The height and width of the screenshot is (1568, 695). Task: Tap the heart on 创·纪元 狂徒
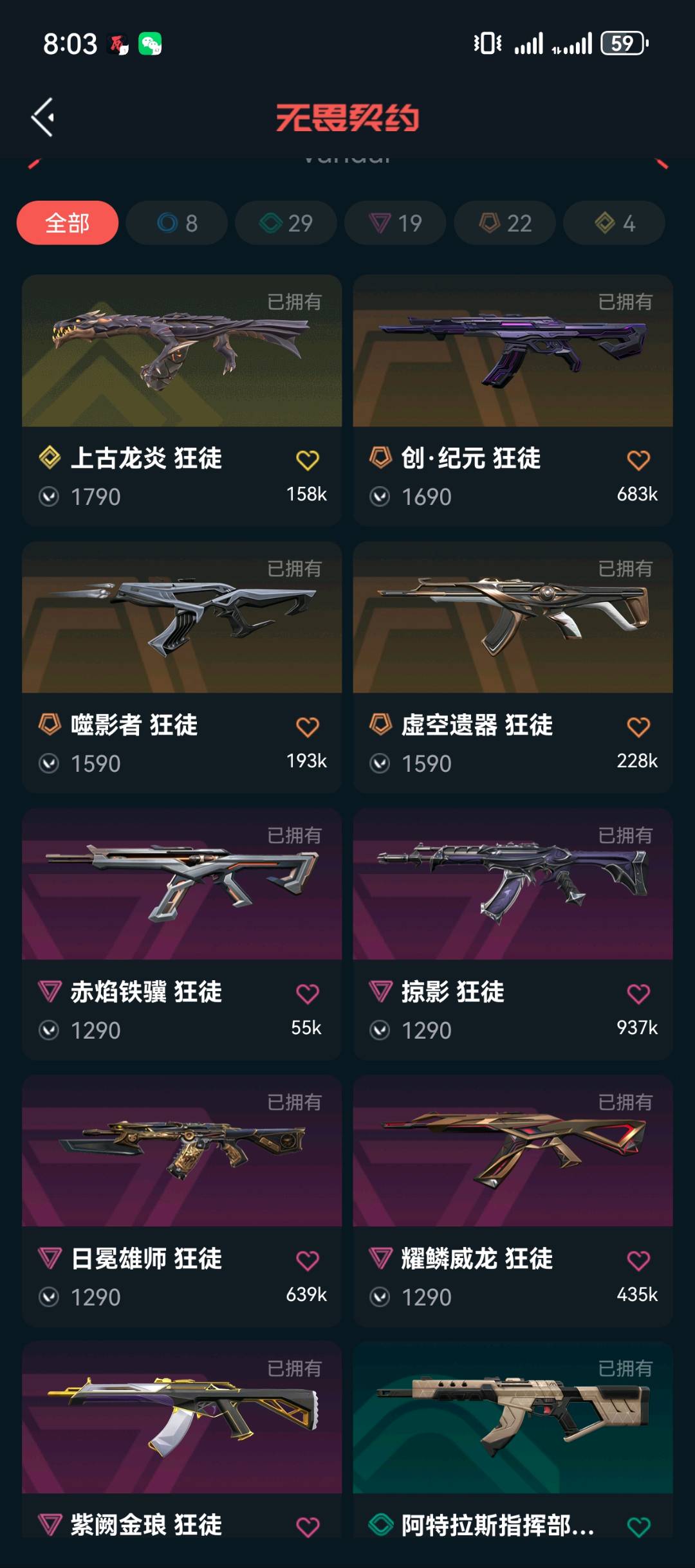(x=638, y=460)
